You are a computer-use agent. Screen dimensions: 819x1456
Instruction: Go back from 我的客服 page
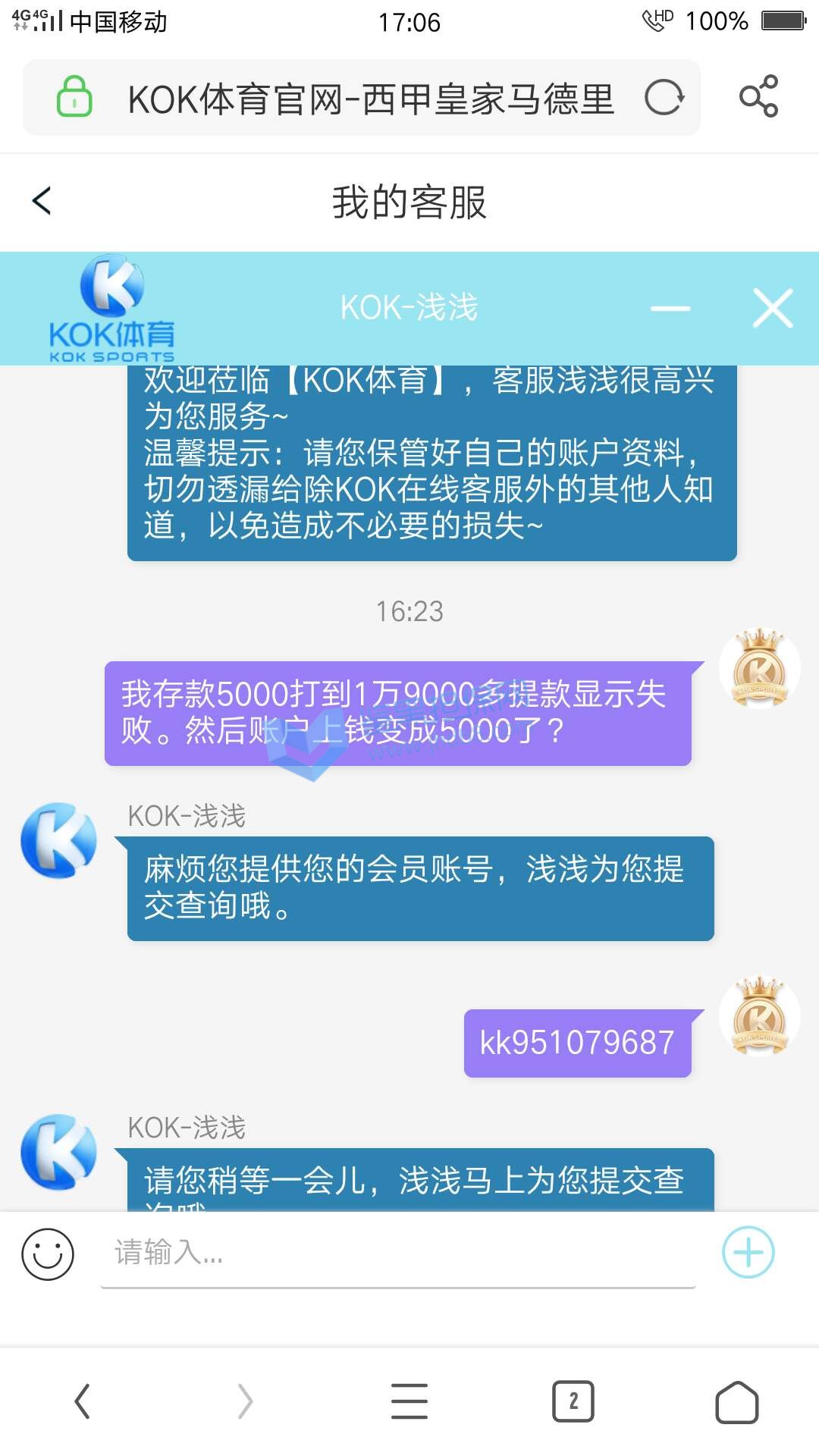tap(42, 201)
